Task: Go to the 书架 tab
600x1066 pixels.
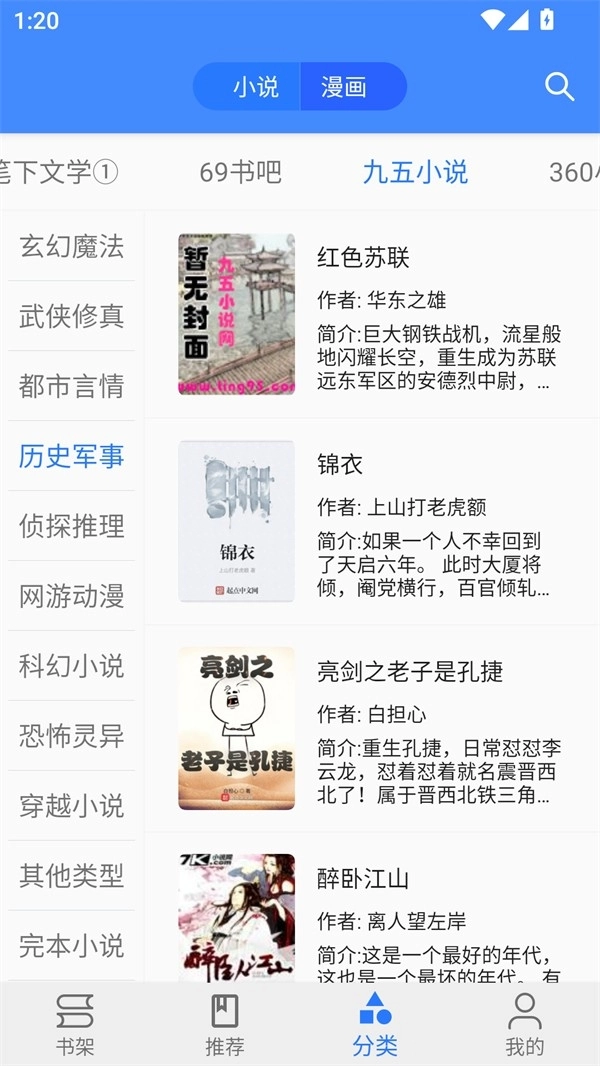Action: (75, 1024)
